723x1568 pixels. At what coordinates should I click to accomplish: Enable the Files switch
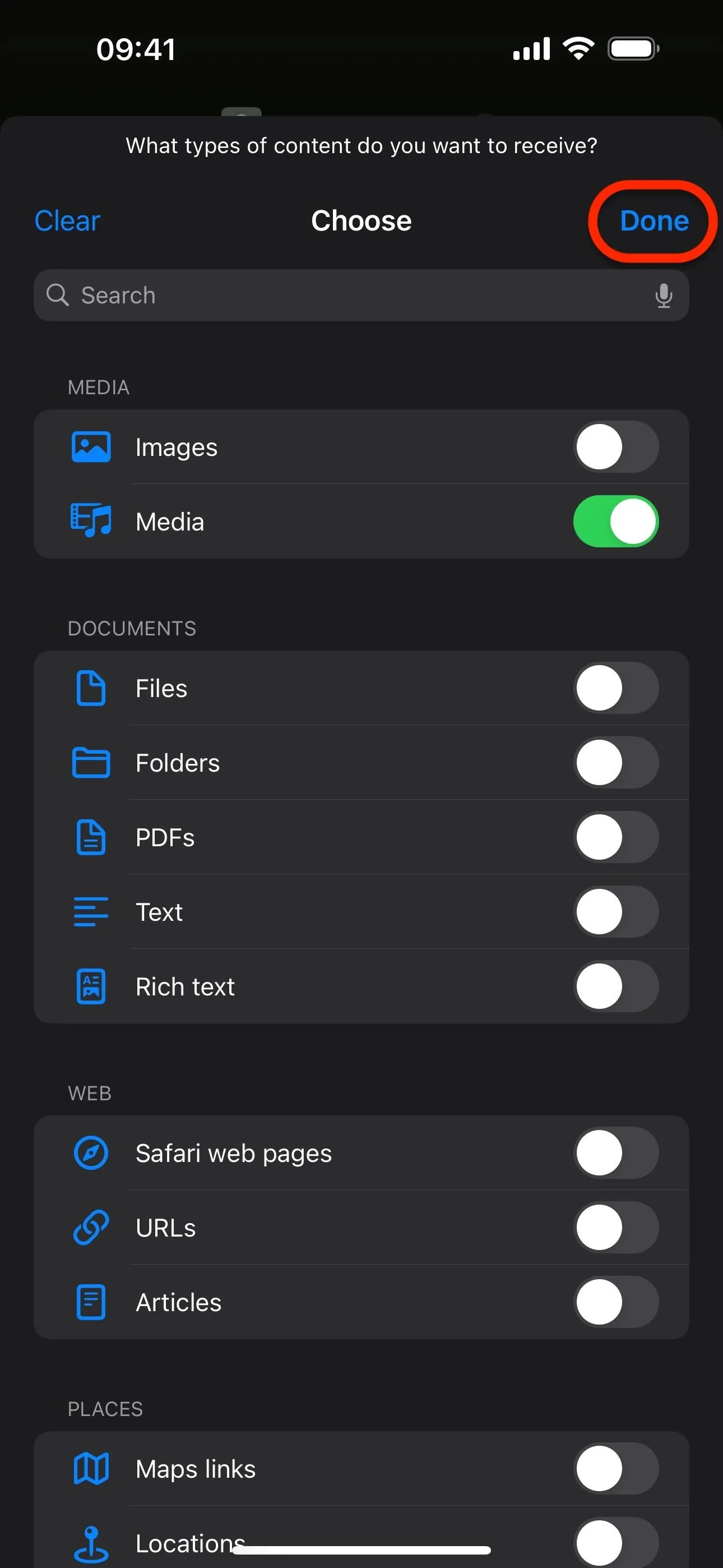pos(616,688)
